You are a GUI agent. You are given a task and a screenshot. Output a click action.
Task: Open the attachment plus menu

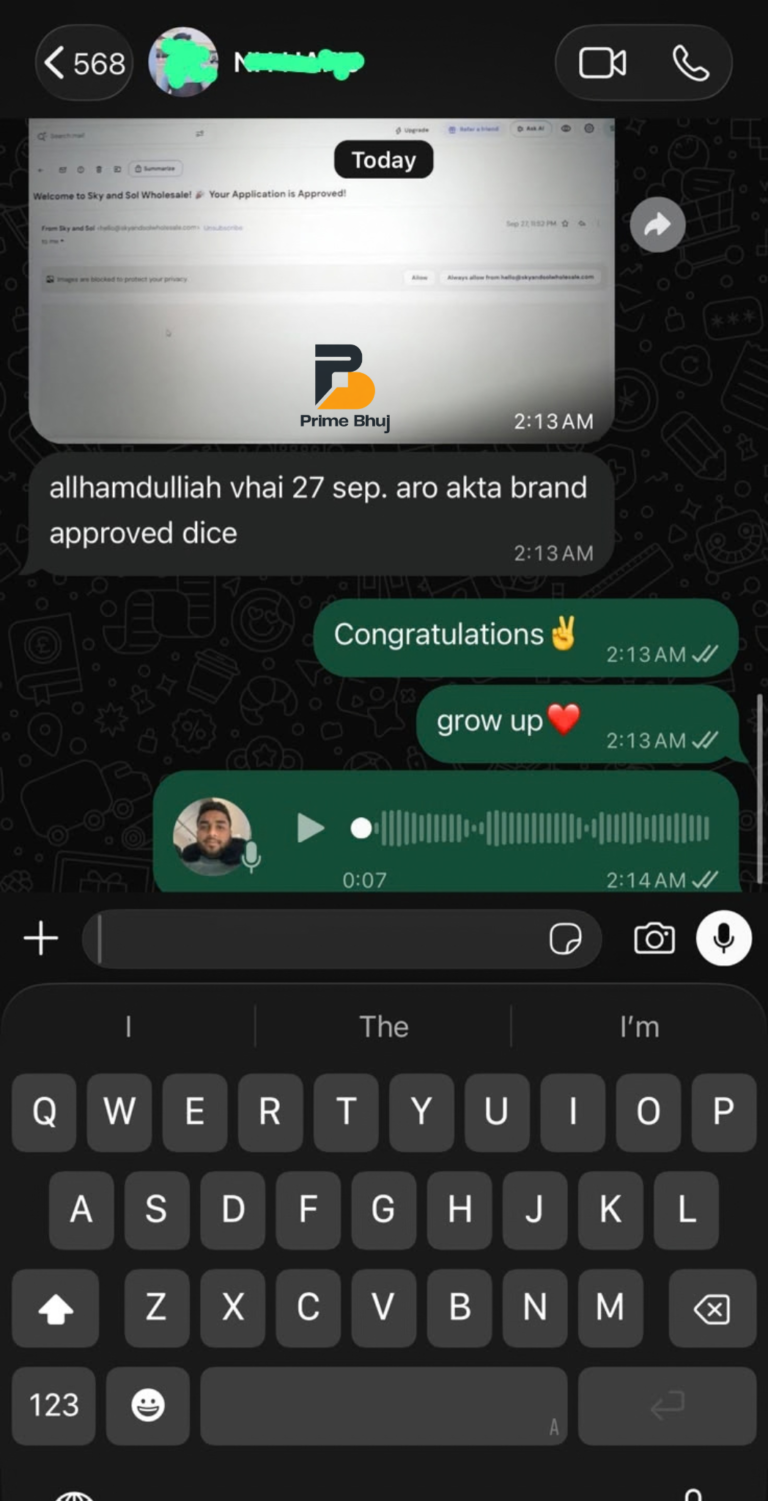(x=40, y=939)
